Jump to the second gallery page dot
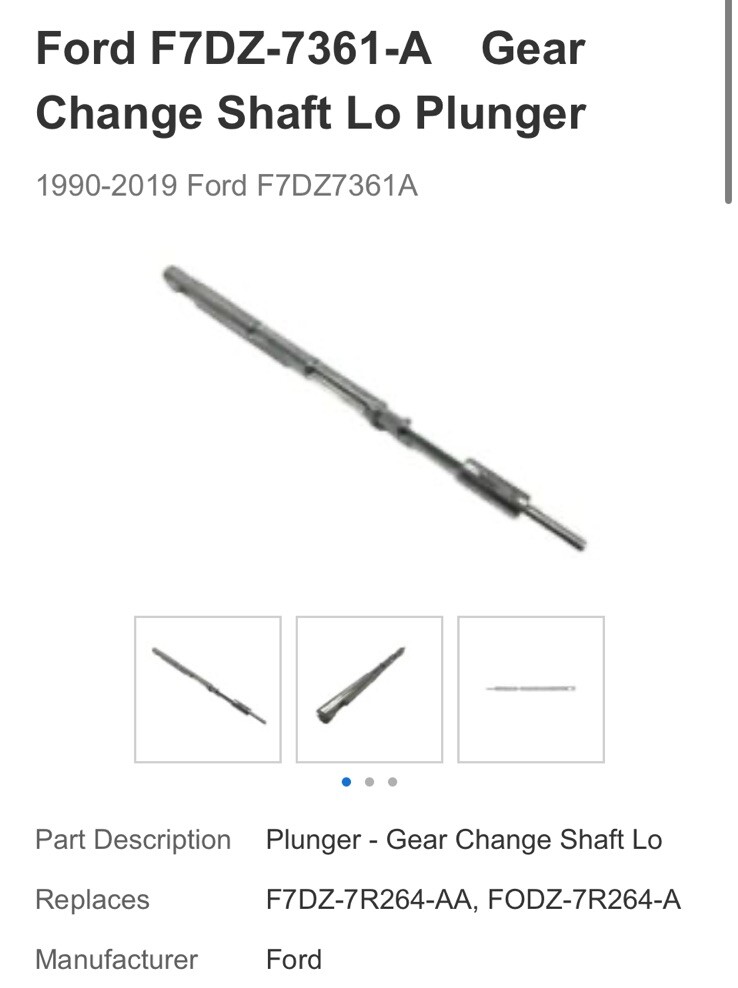 coord(369,782)
